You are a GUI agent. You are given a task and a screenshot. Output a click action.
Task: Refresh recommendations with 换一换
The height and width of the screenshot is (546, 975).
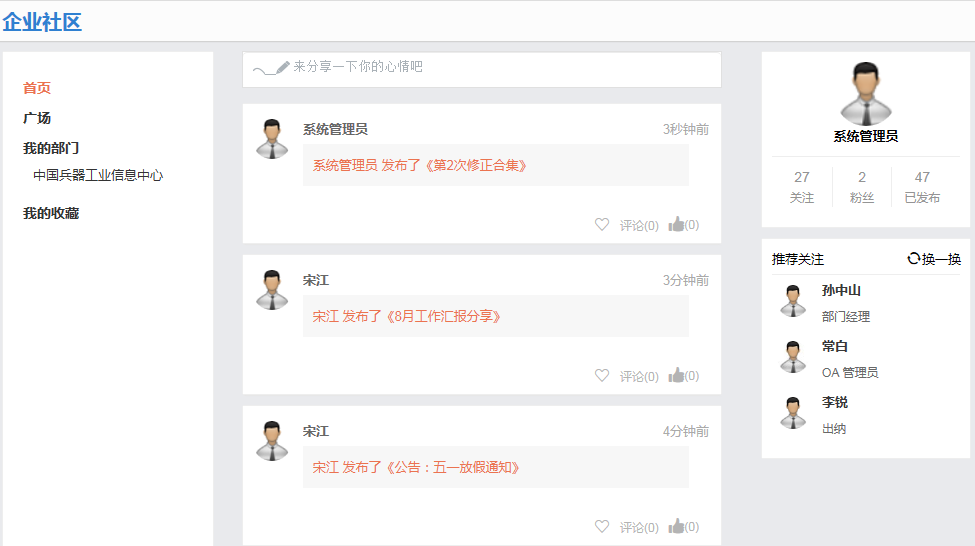coord(934,259)
